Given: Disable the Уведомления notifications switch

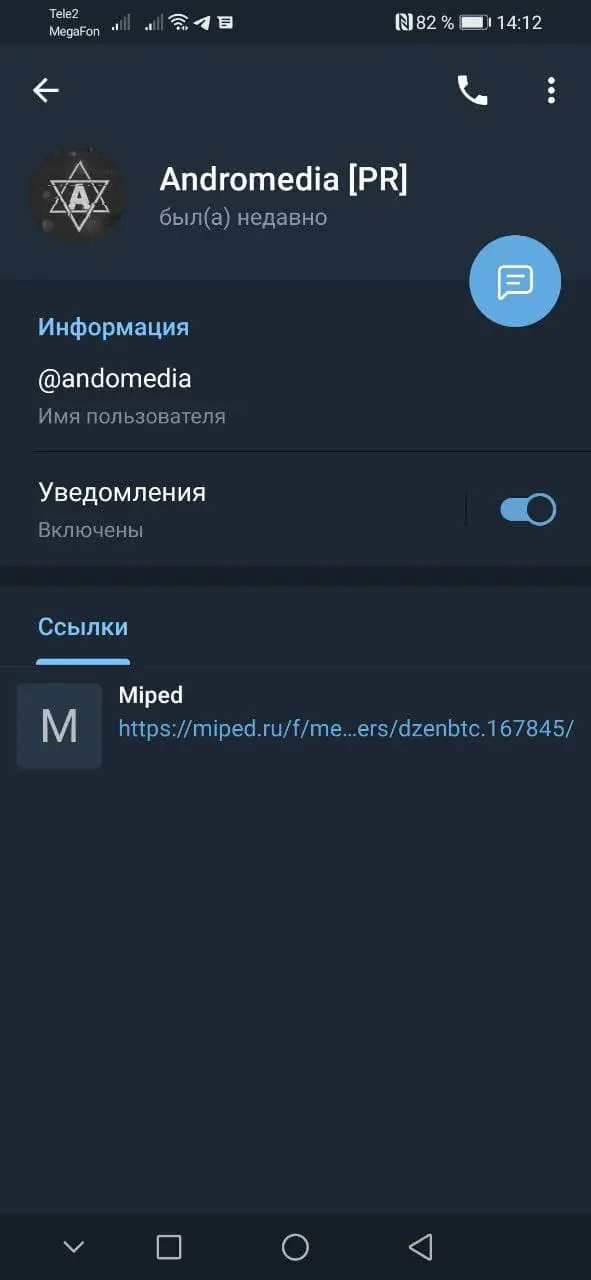Looking at the screenshot, I should [x=527, y=510].
